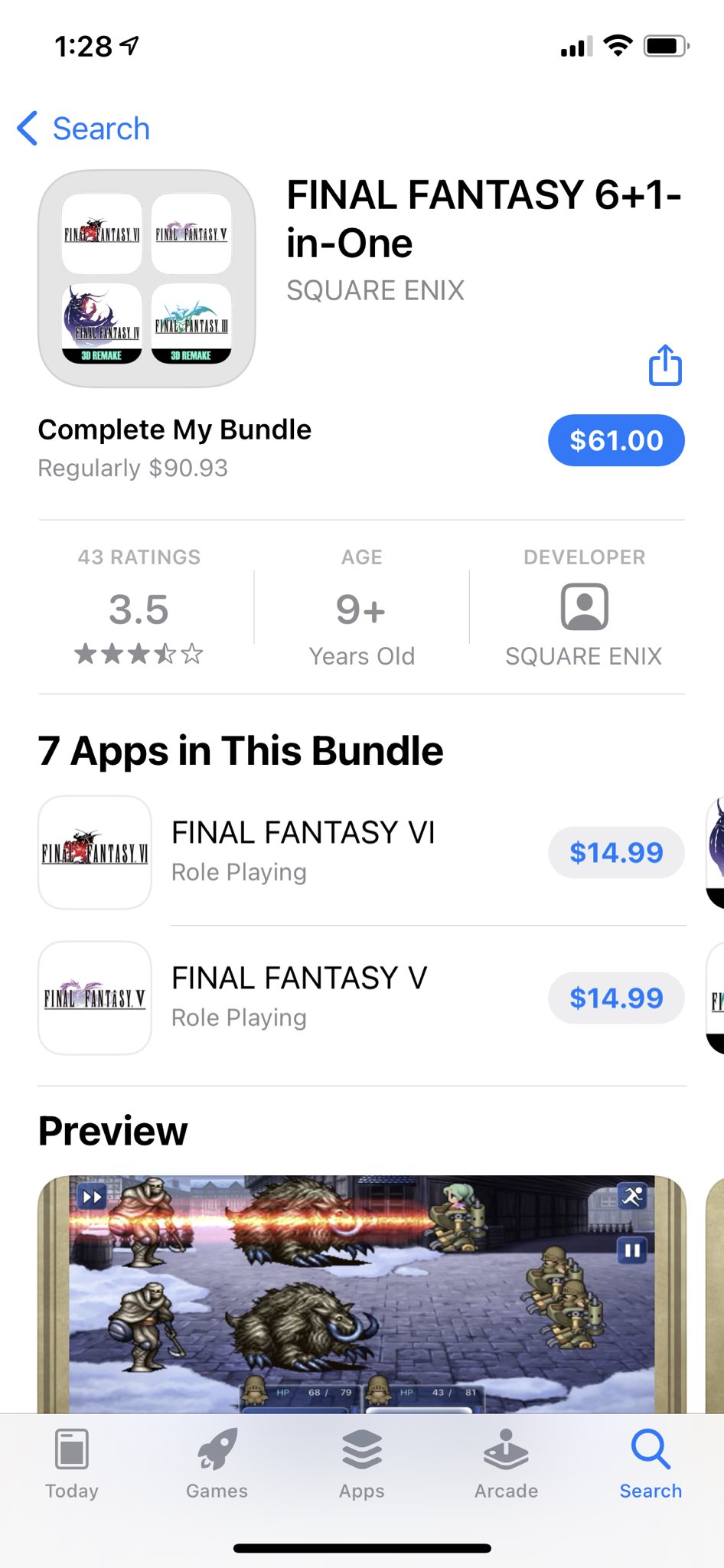Viewport: 724px width, 1568px height.
Task: Select the Search tab
Action: pos(651,1463)
